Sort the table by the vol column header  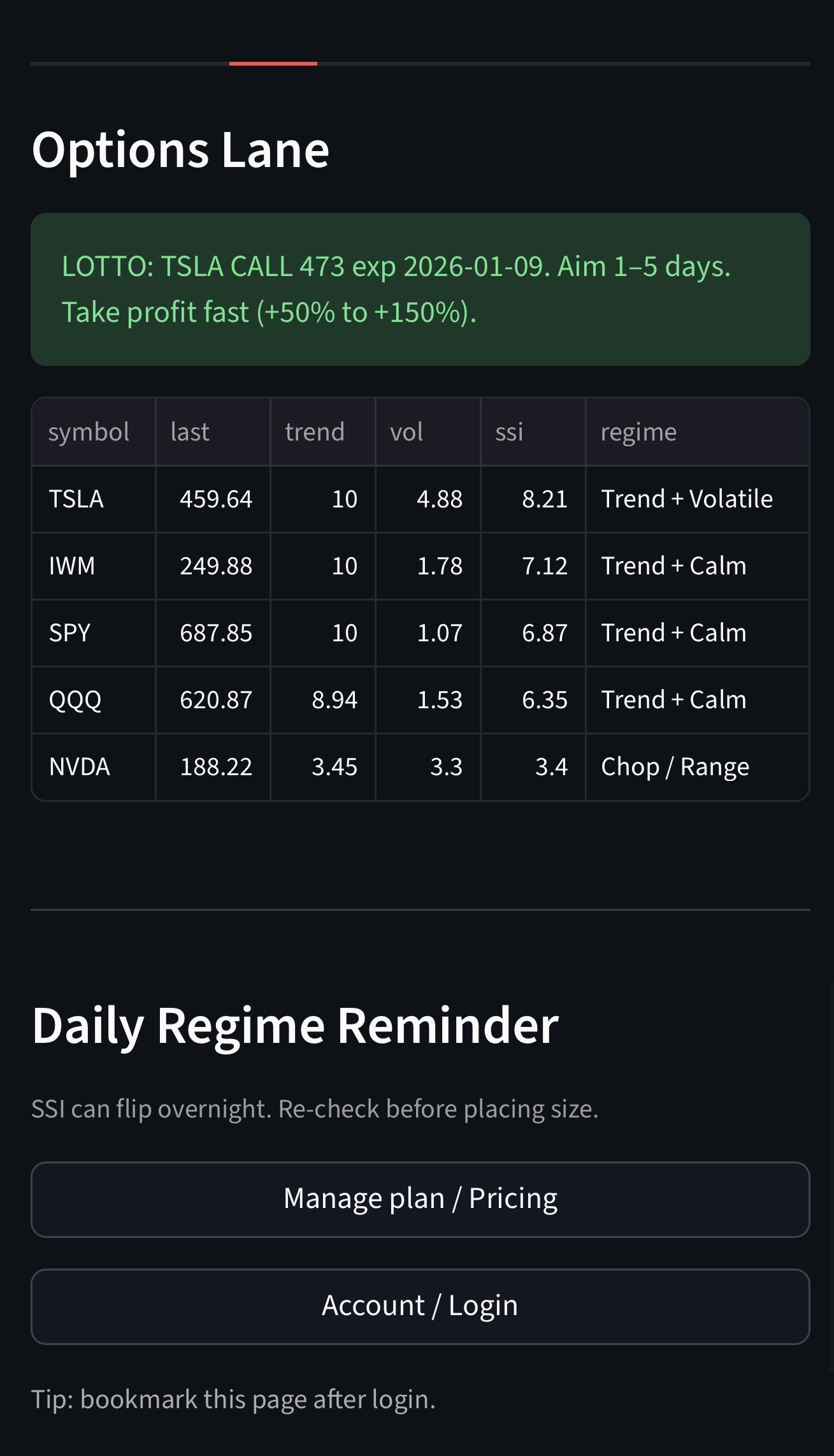point(406,432)
